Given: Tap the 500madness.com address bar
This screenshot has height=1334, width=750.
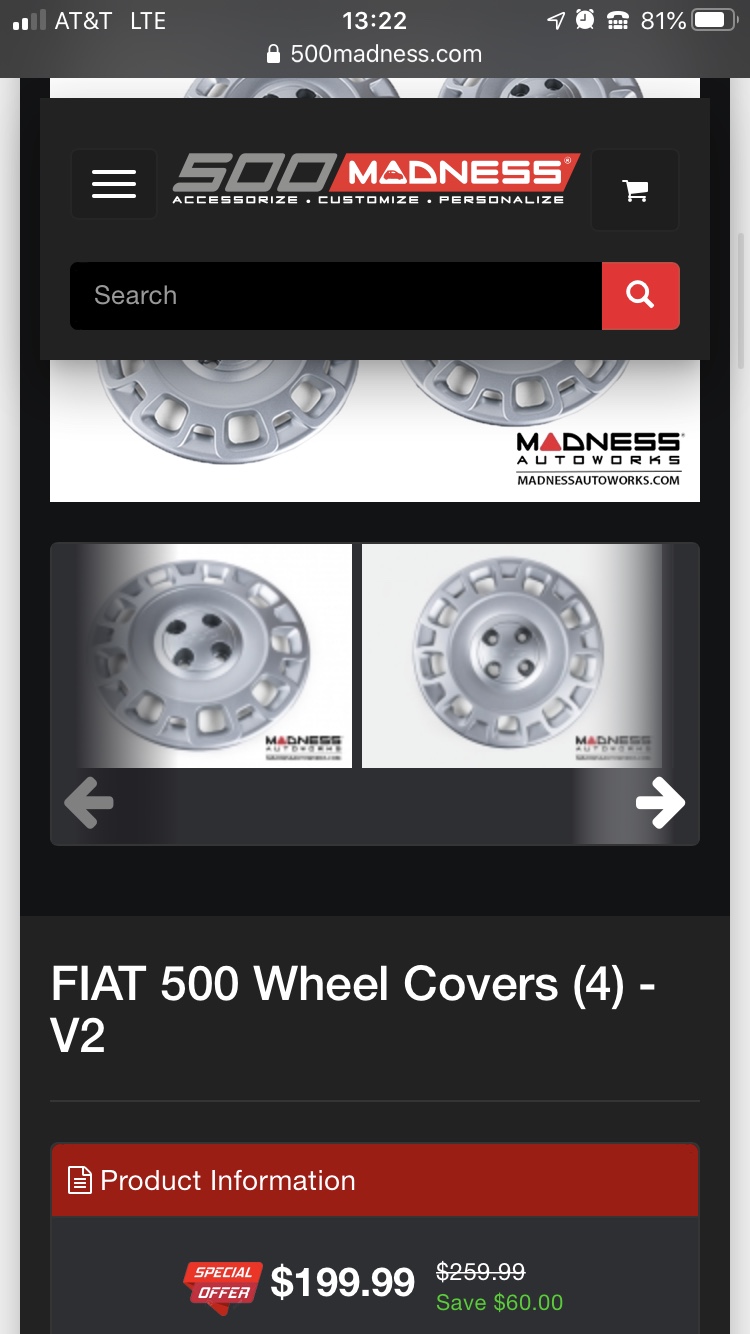Looking at the screenshot, I should click(x=375, y=54).
